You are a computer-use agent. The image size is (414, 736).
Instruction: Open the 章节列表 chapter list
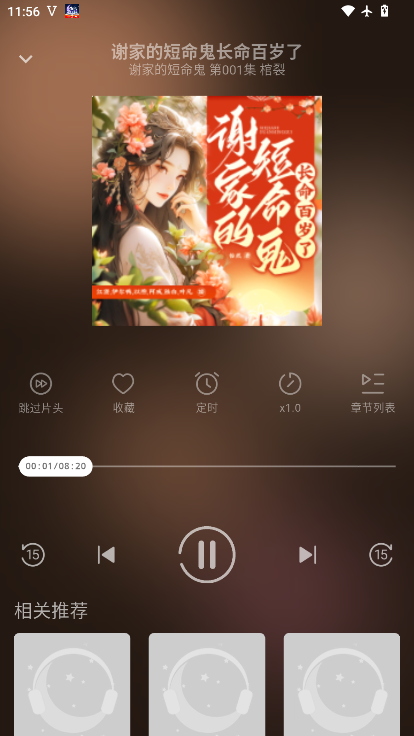point(373,393)
